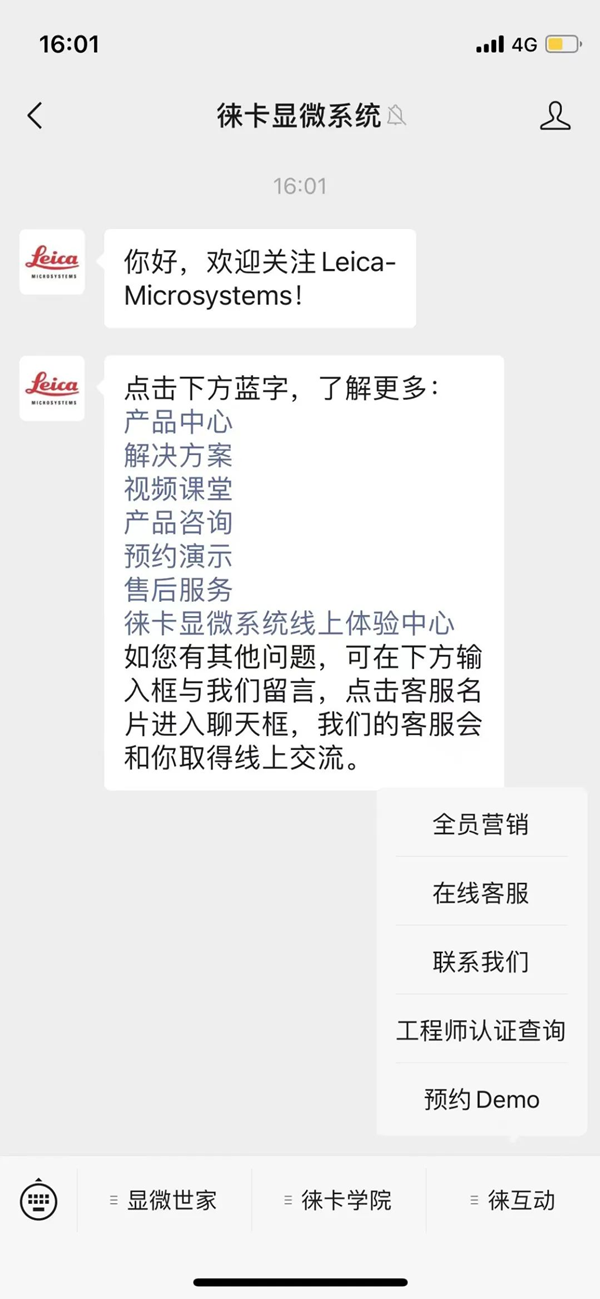Open the 显微世家 menu
Screen dimensions: 600x1299
point(165,1200)
